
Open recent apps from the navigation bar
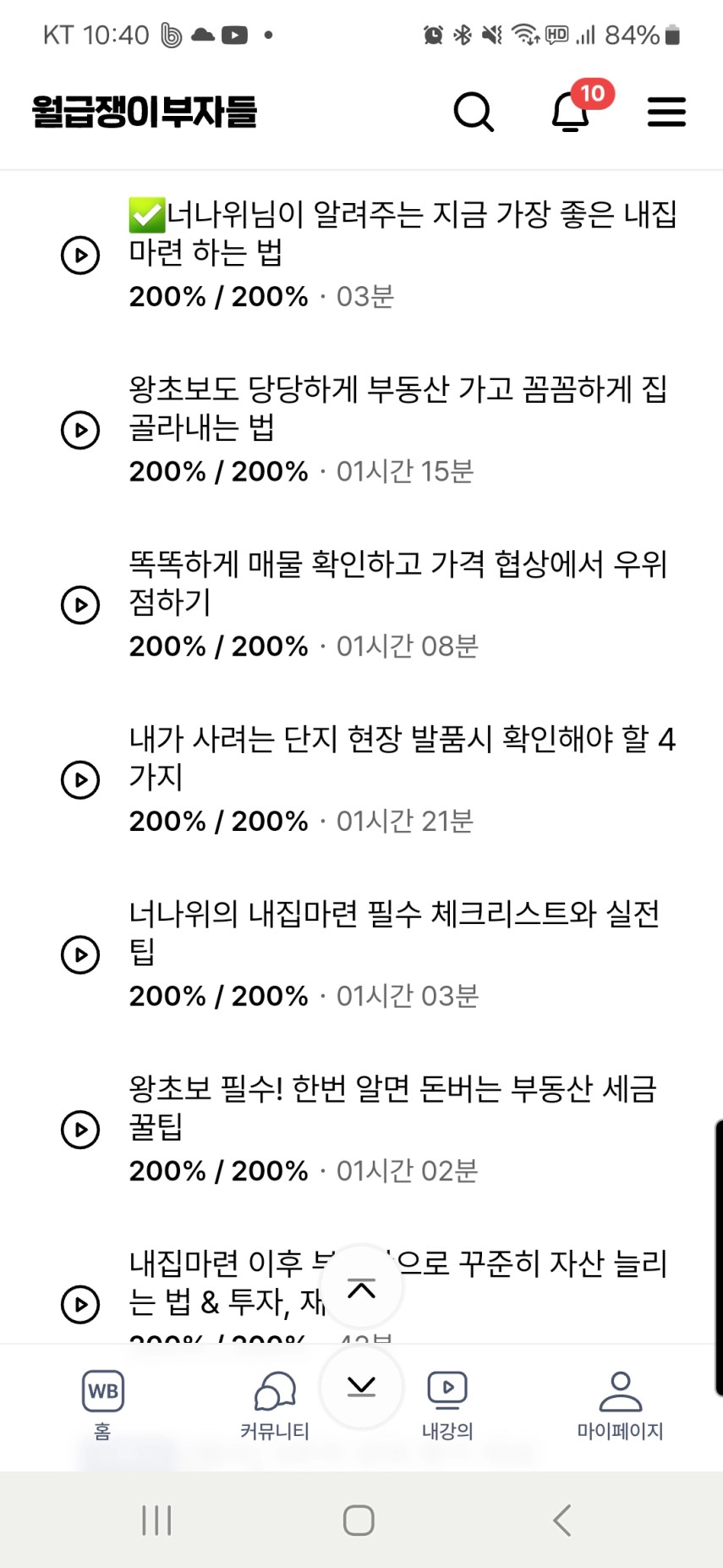tap(156, 1520)
